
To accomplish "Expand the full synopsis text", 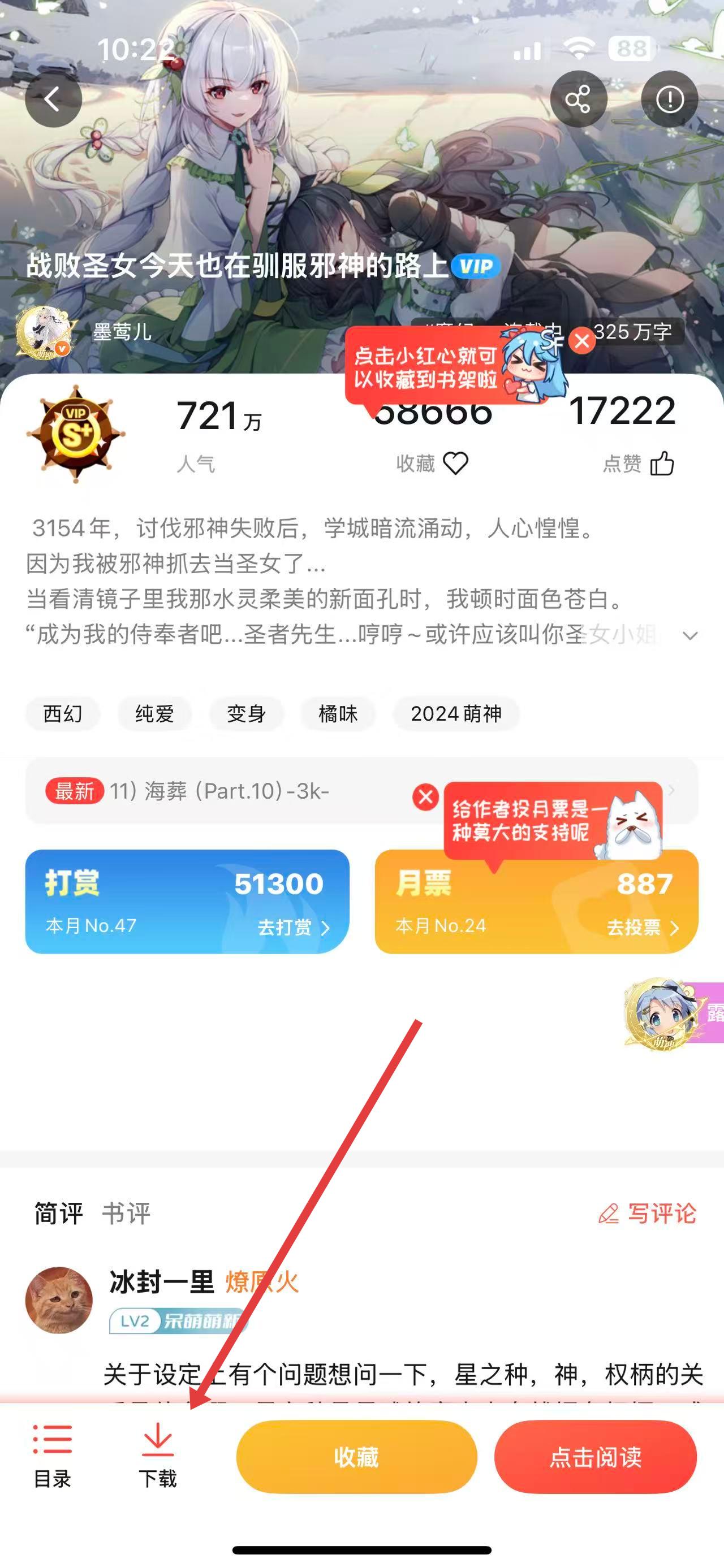I will coord(690,636).
